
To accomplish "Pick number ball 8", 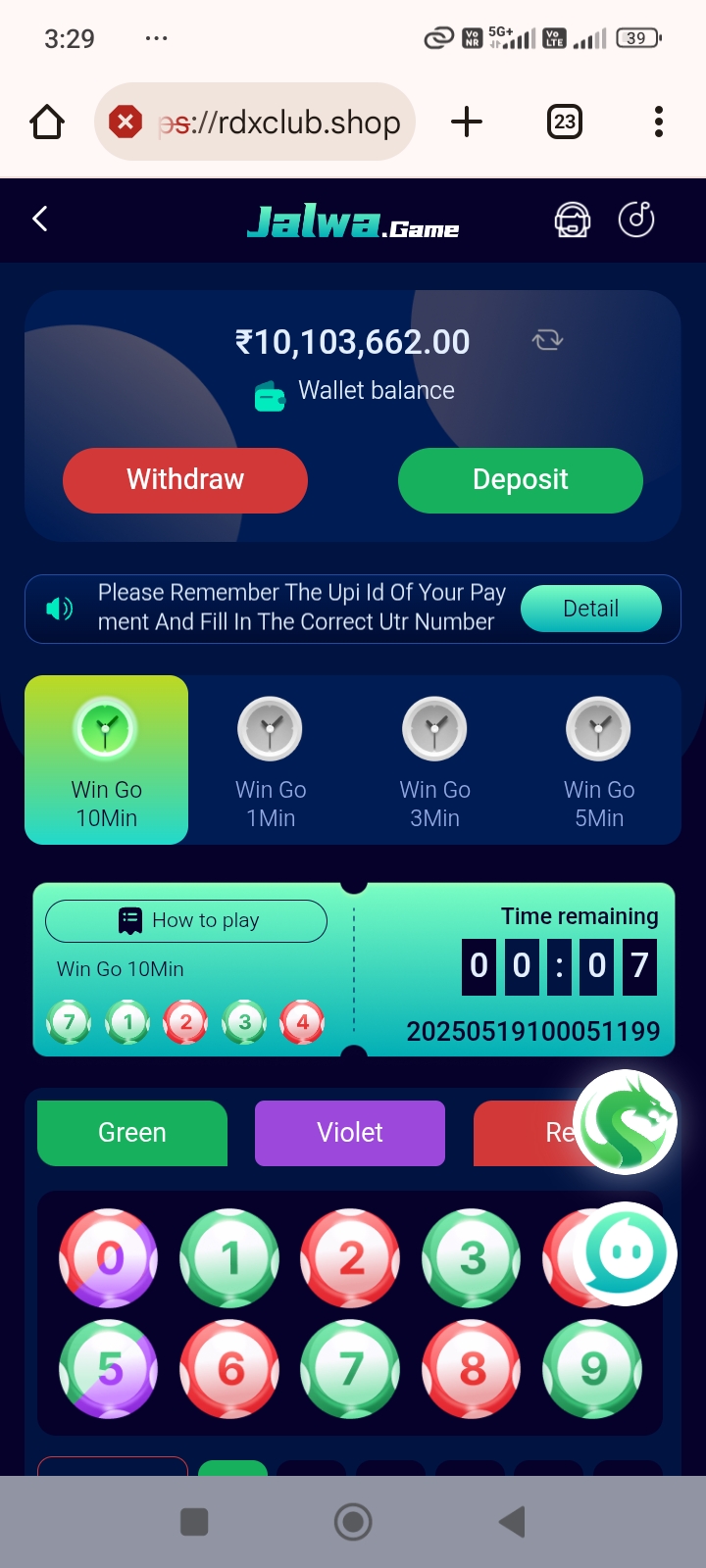I will [472, 1369].
